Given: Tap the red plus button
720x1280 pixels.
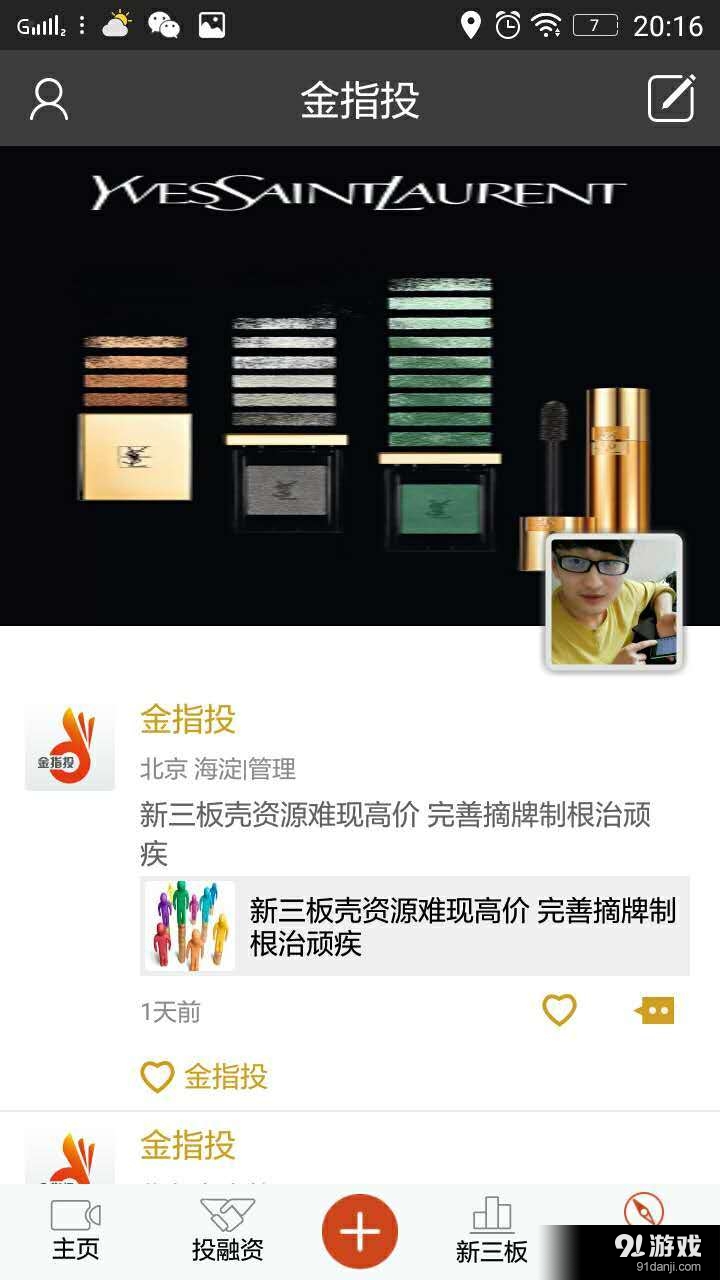Looking at the screenshot, I should pos(360,1231).
